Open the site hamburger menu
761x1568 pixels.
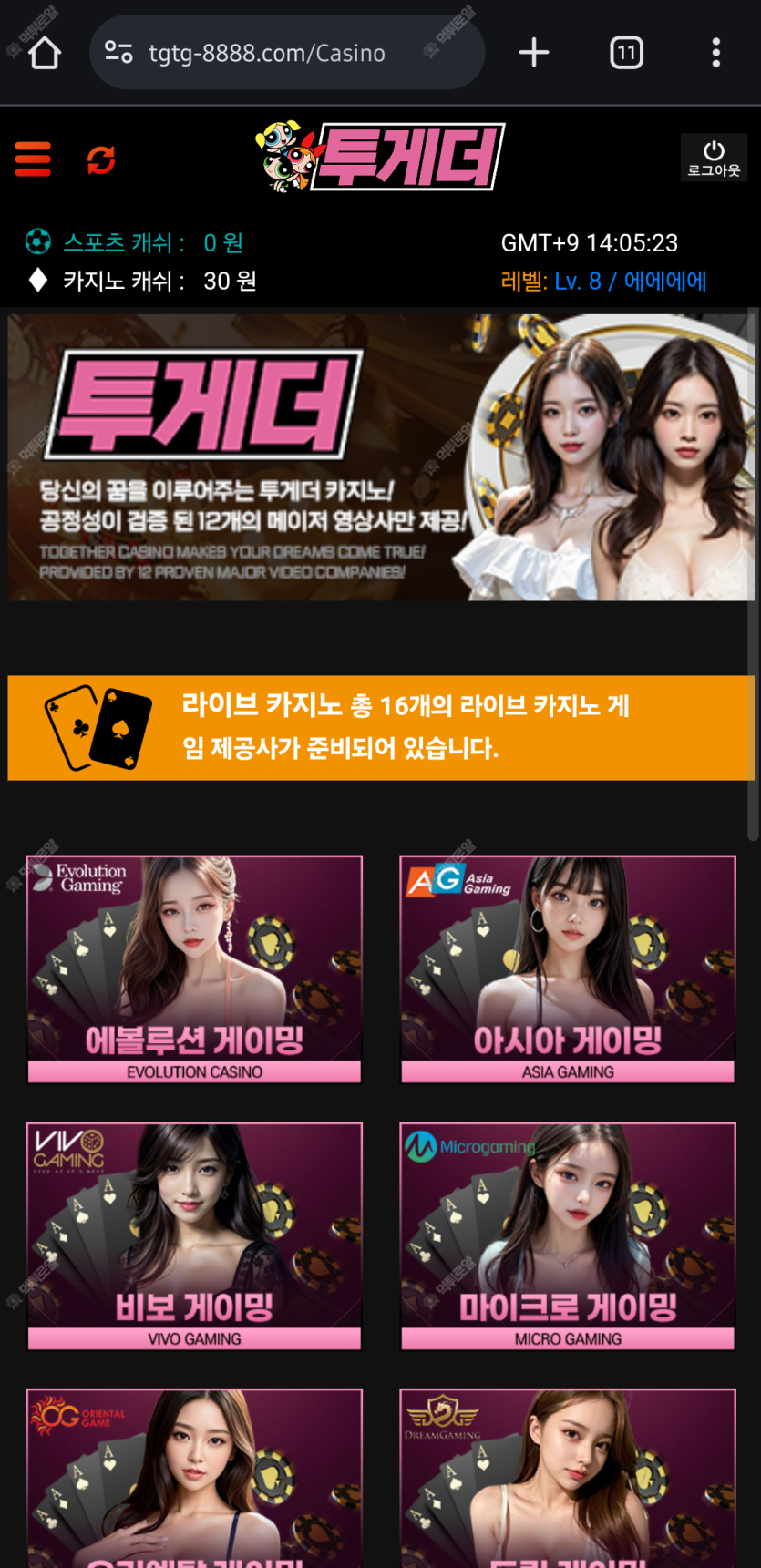click(33, 159)
